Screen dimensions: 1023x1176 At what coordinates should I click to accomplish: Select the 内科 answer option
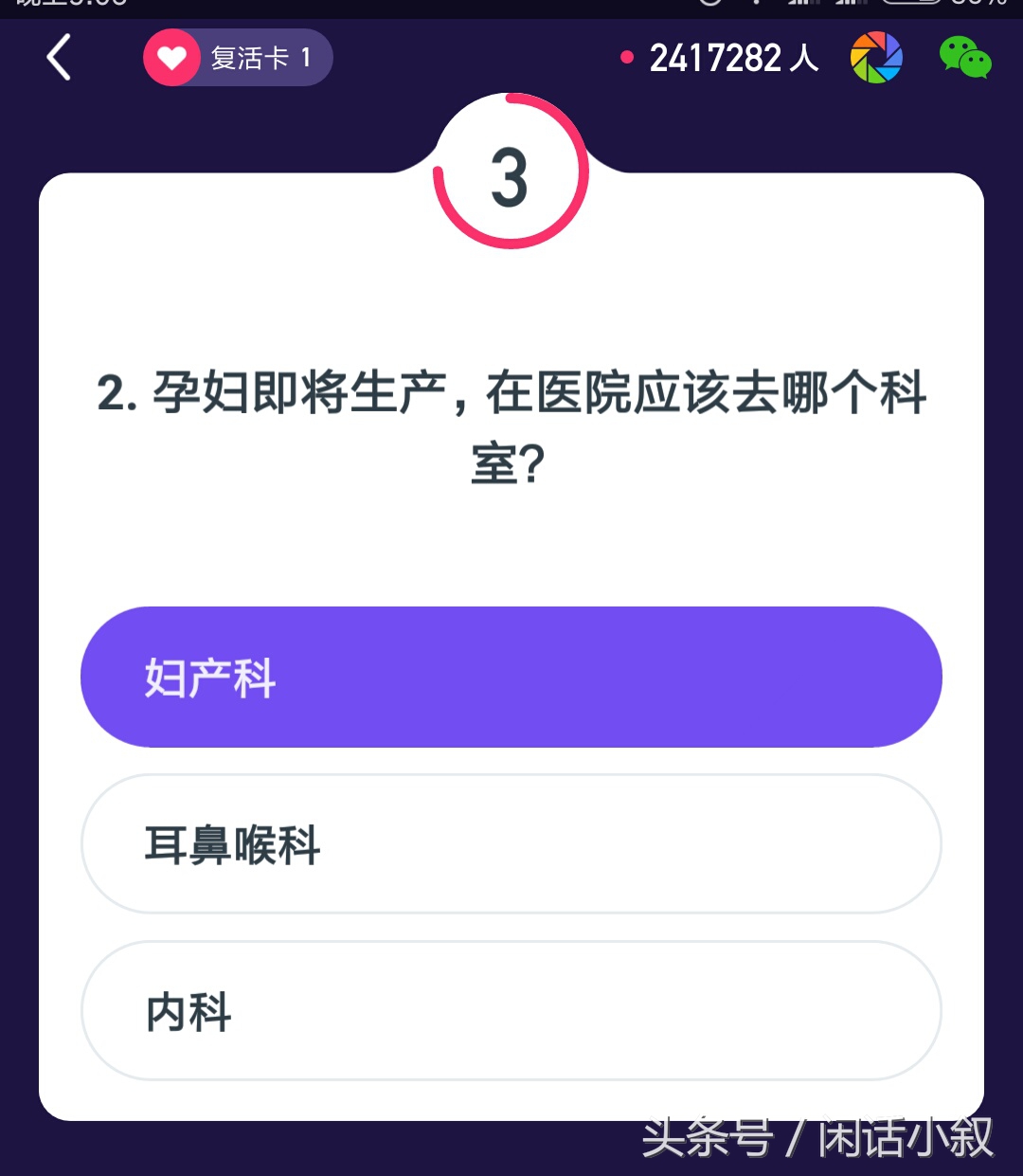click(511, 1011)
